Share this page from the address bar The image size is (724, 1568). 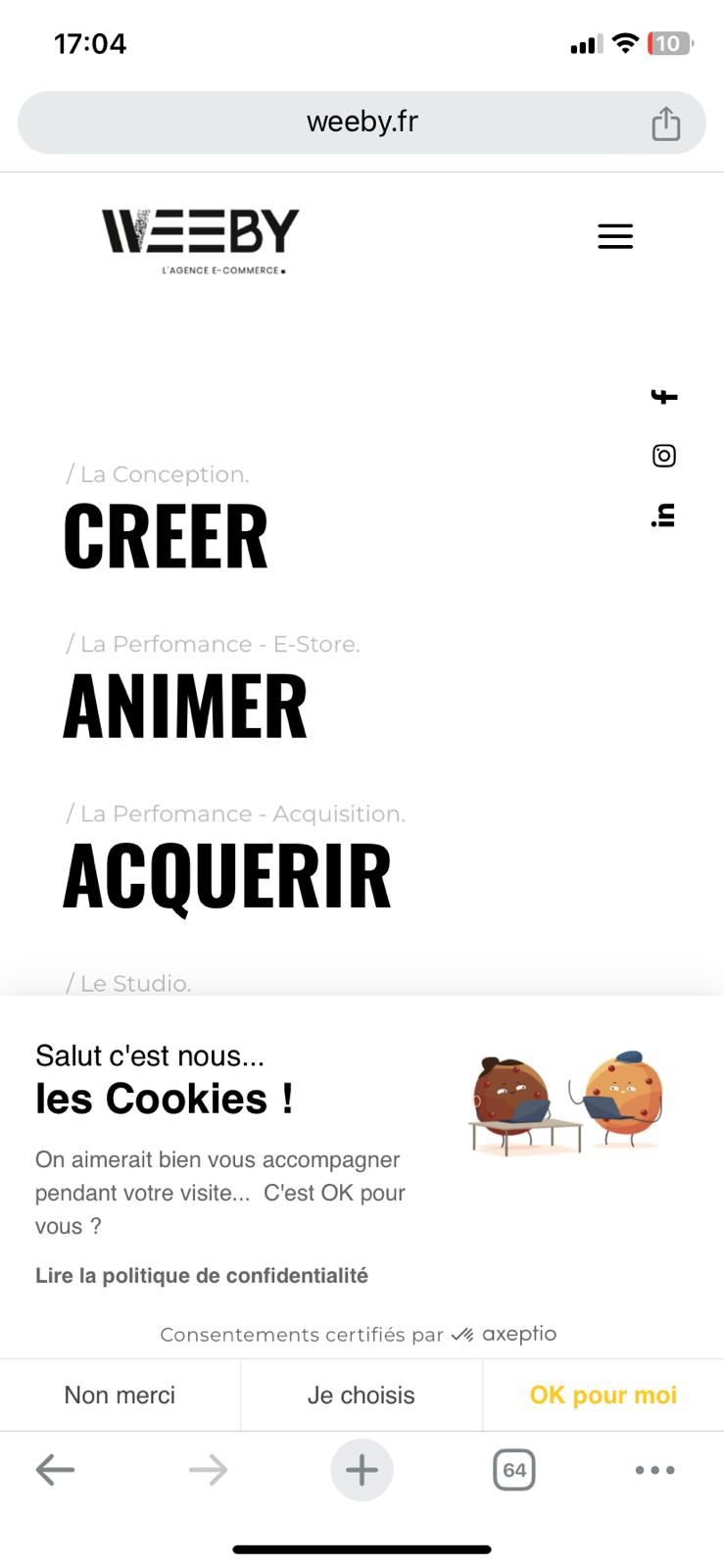pyautogui.click(x=665, y=123)
